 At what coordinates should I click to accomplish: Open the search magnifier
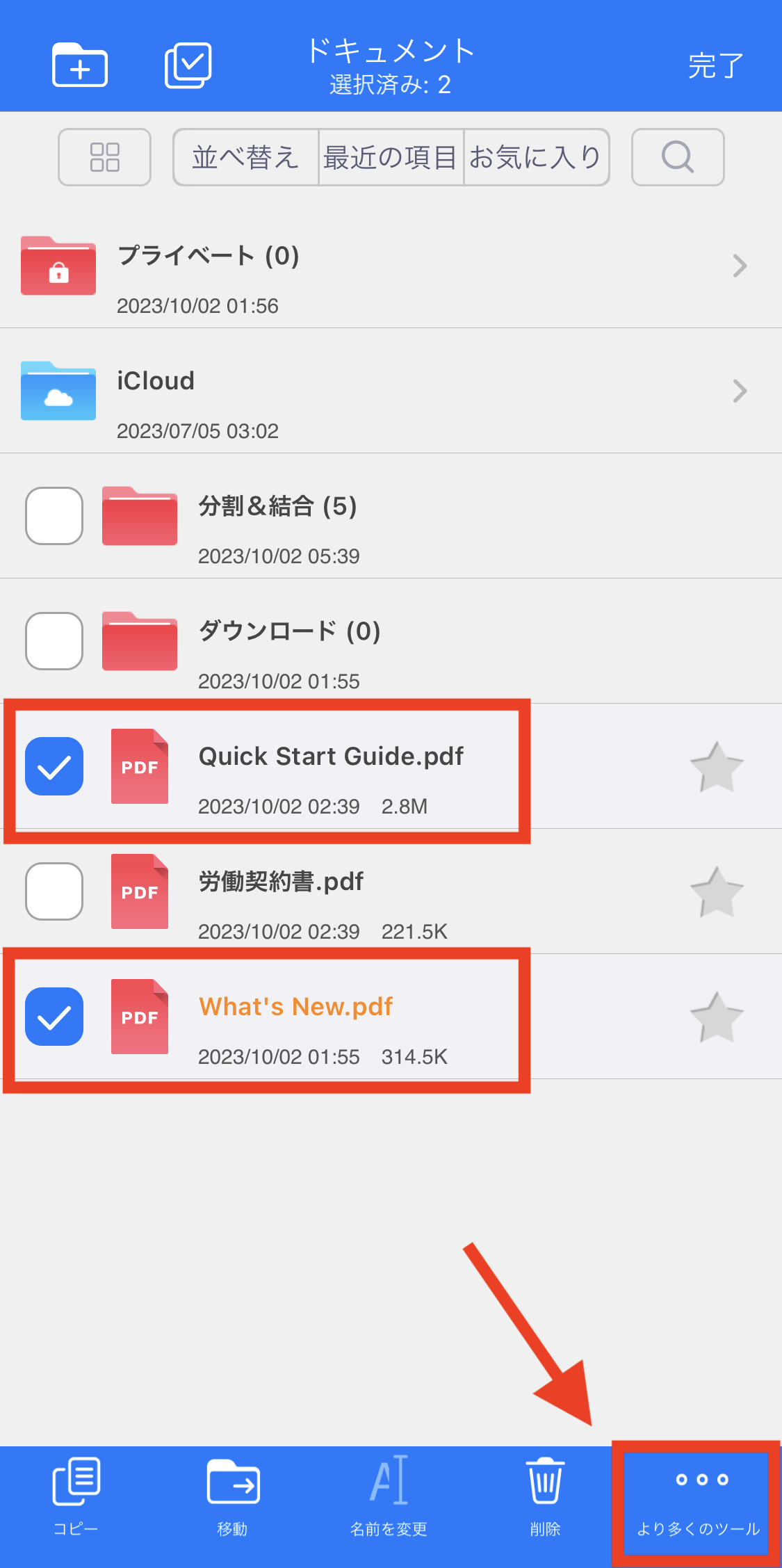(678, 157)
